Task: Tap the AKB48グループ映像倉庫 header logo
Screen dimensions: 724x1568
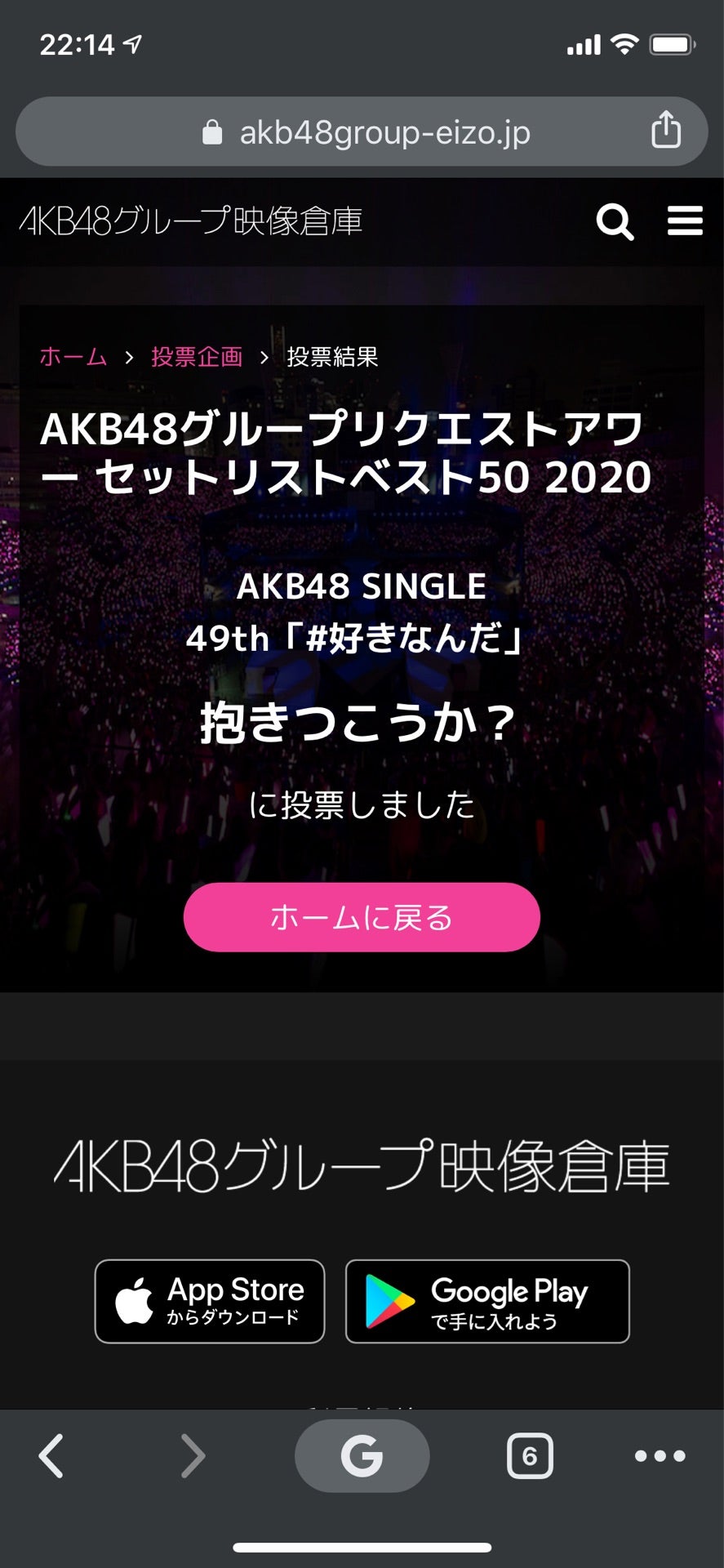Action: tap(191, 221)
